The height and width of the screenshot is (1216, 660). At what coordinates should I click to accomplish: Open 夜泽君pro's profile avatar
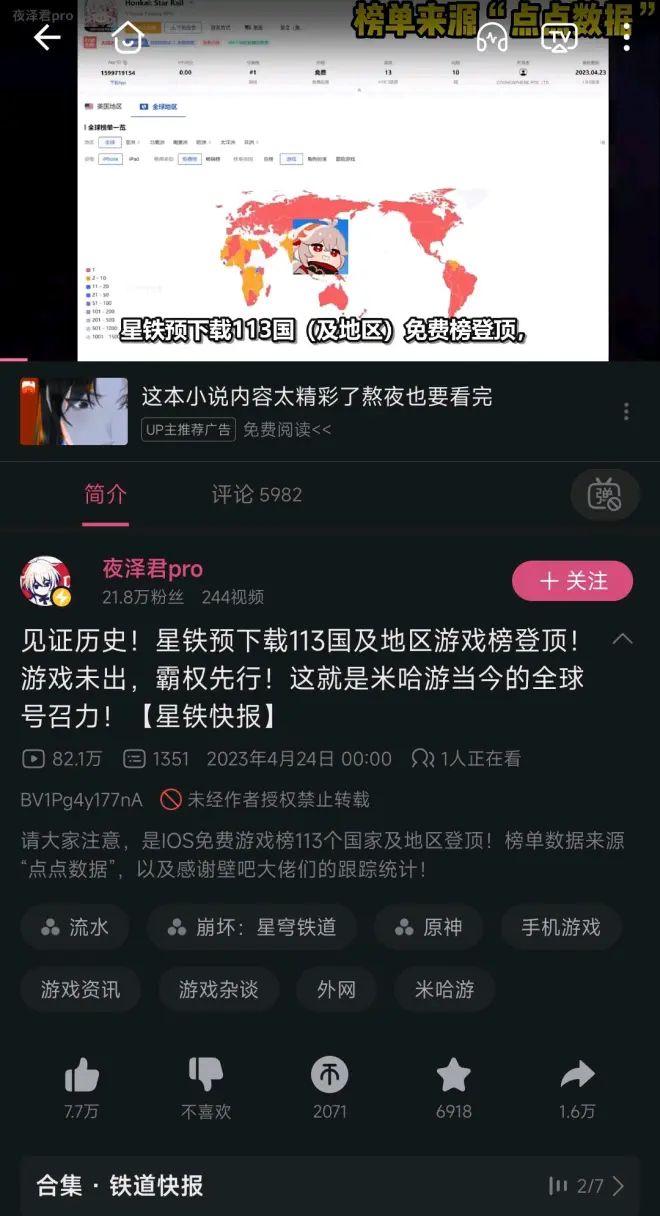click(x=46, y=582)
